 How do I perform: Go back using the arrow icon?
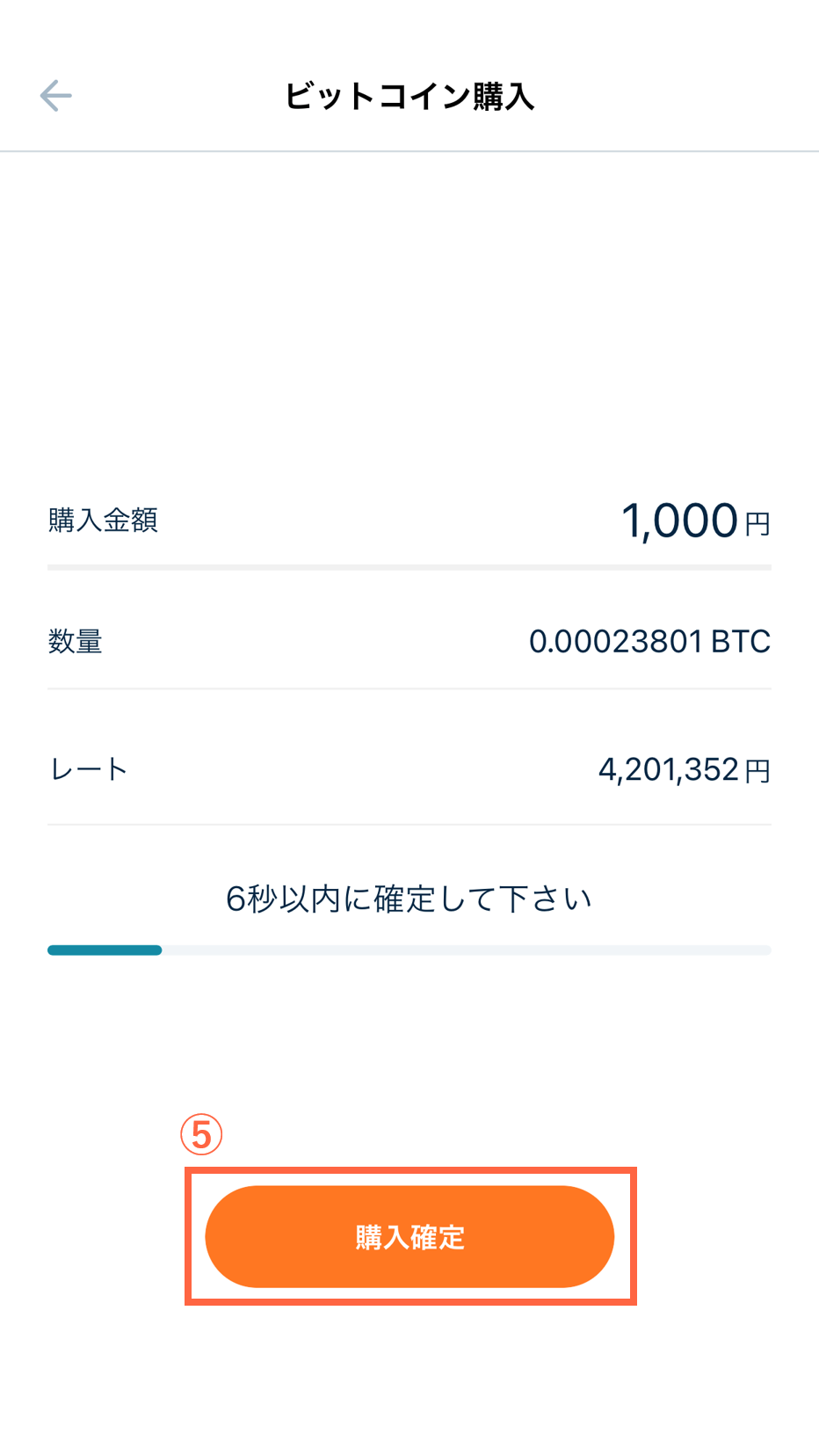coord(55,96)
